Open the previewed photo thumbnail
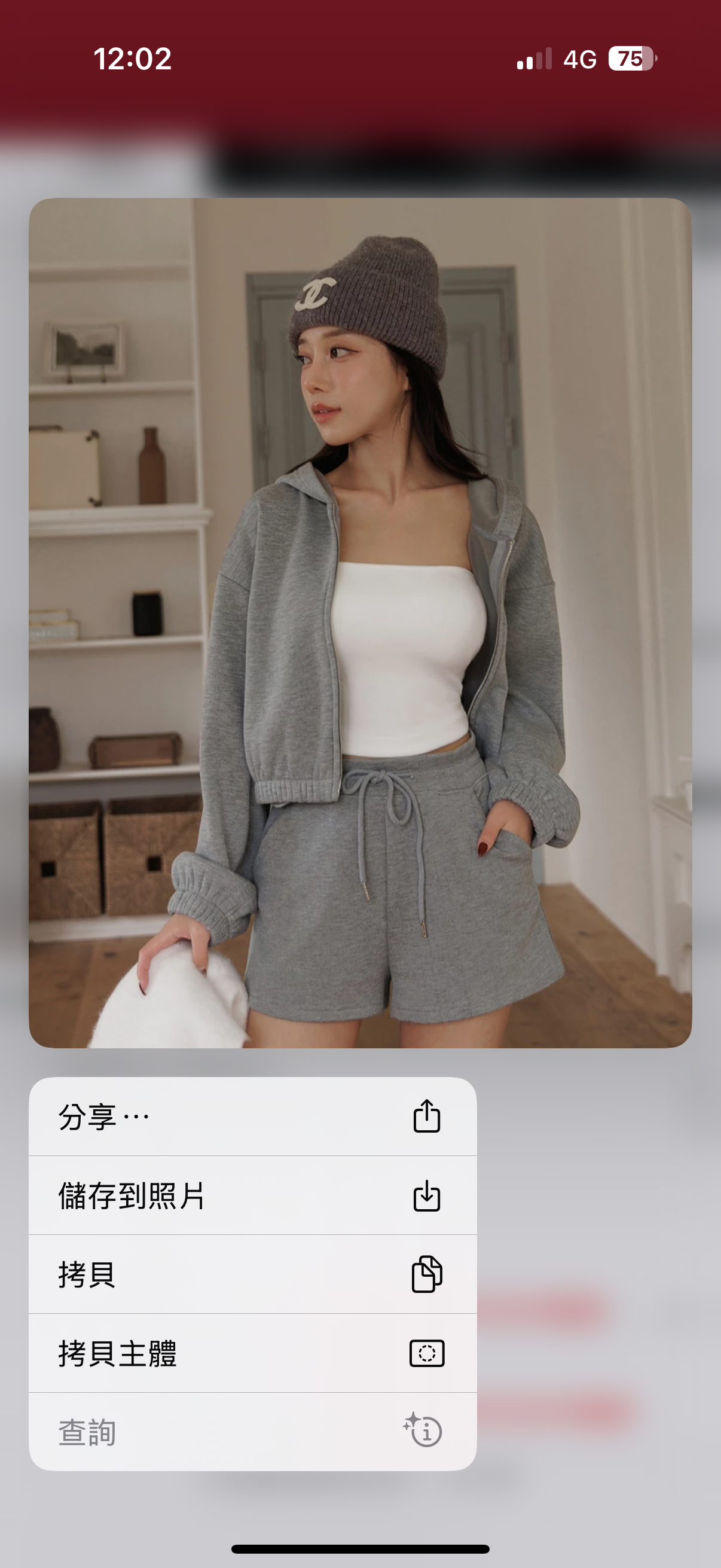Image resolution: width=721 pixels, height=1568 pixels. click(x=360, y=622)
